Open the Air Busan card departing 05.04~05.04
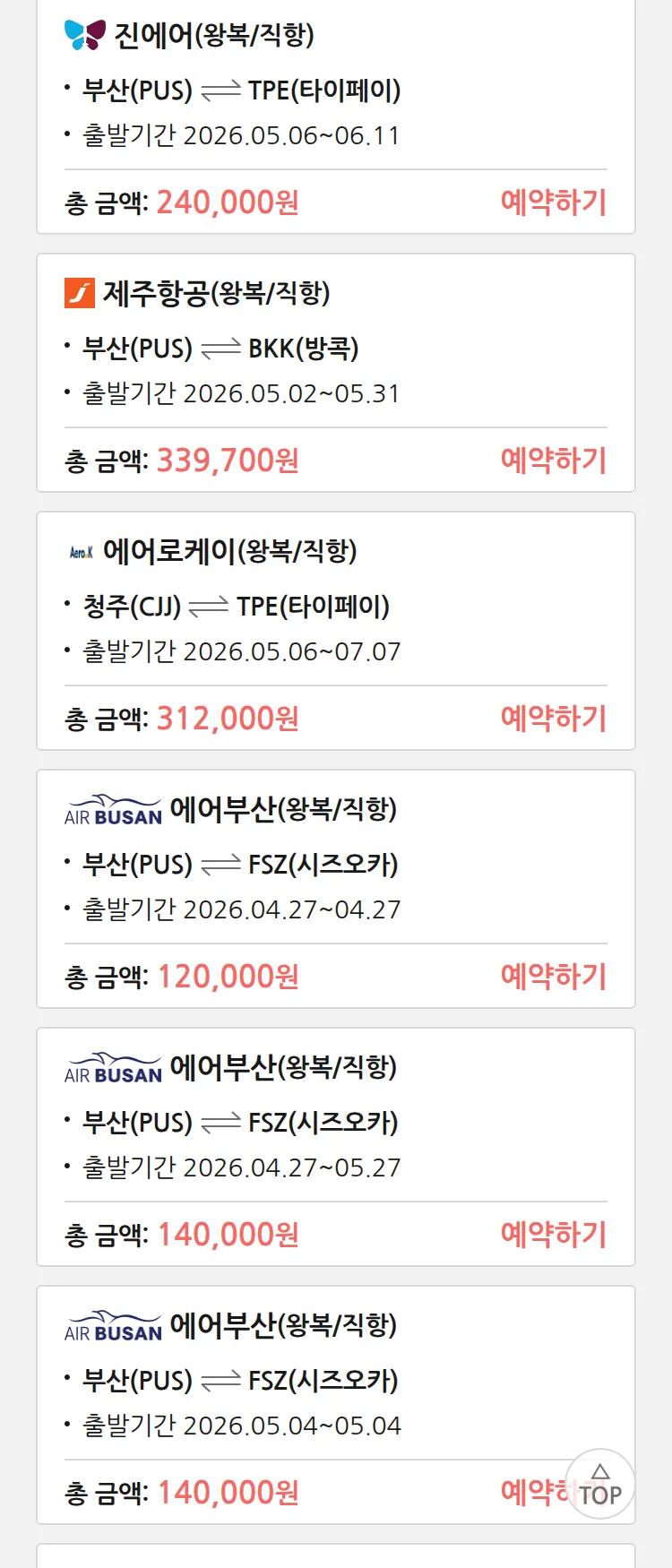Image resolution: width=672 pixels, height=1568 pixels. tap(335, 1380)
